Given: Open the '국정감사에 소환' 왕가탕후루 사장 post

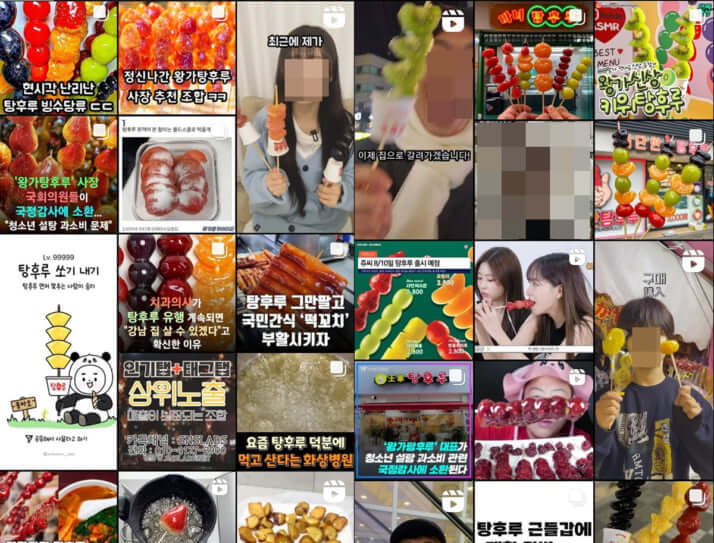Looking at the screenshot, I should [58, 175].
